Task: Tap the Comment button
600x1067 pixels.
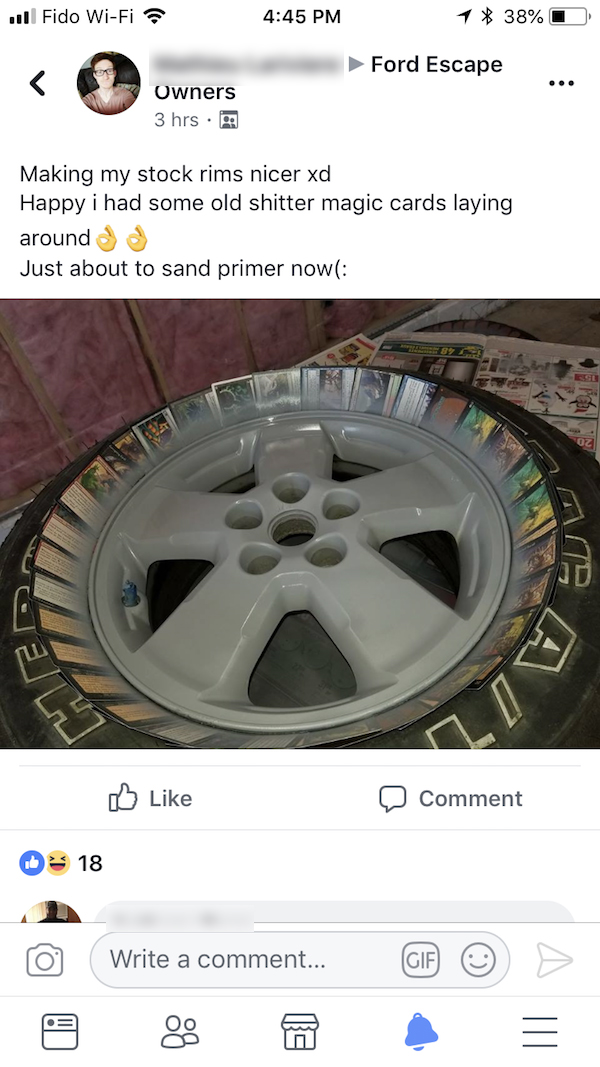Action: pos(450,798)
